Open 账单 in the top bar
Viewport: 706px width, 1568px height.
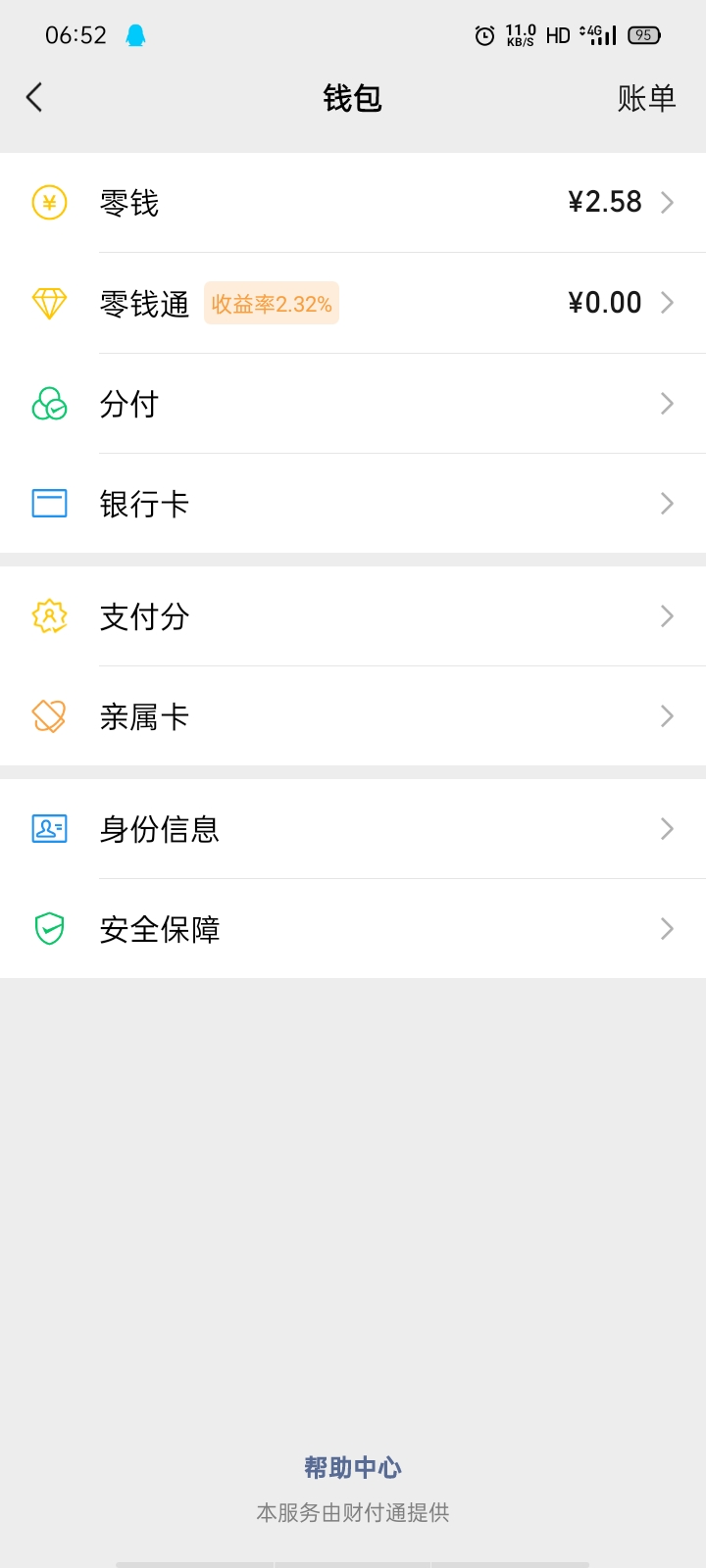tap(646, 98)
